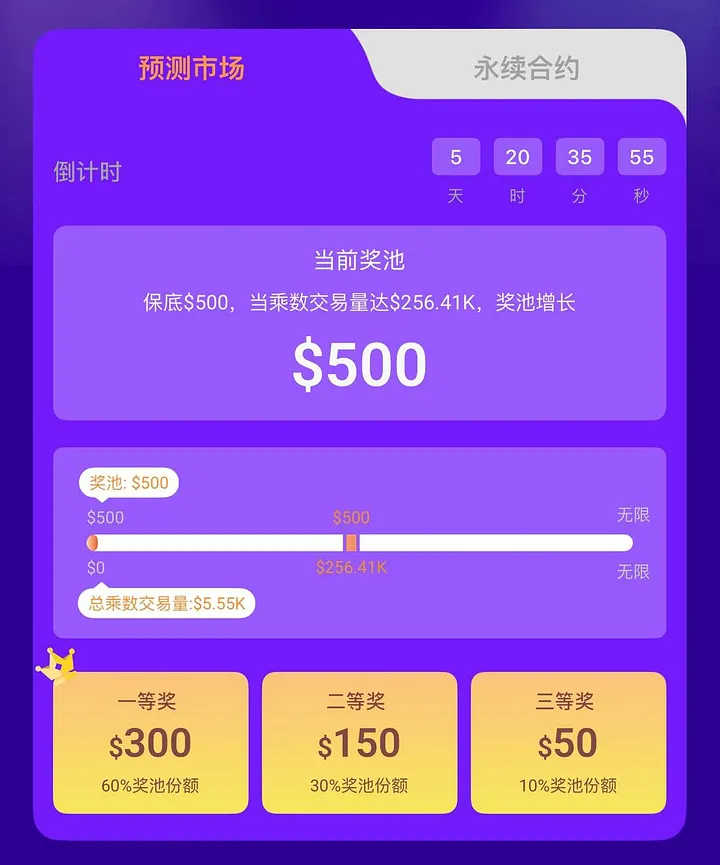The image size is (720, 865).
Task: Switch to the 永续合约 tab
Action: 526,68
